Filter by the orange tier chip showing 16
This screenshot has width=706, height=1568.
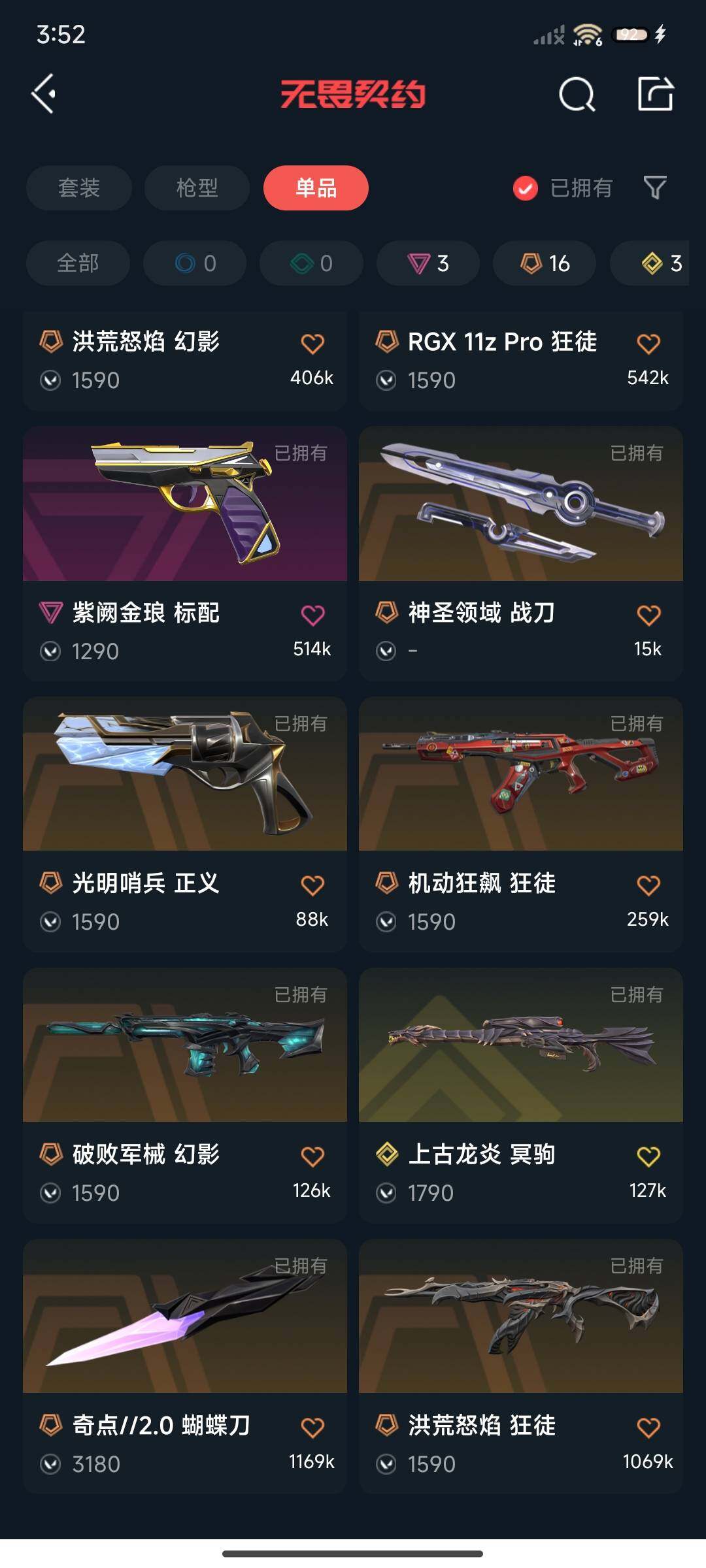pos(545,263)
